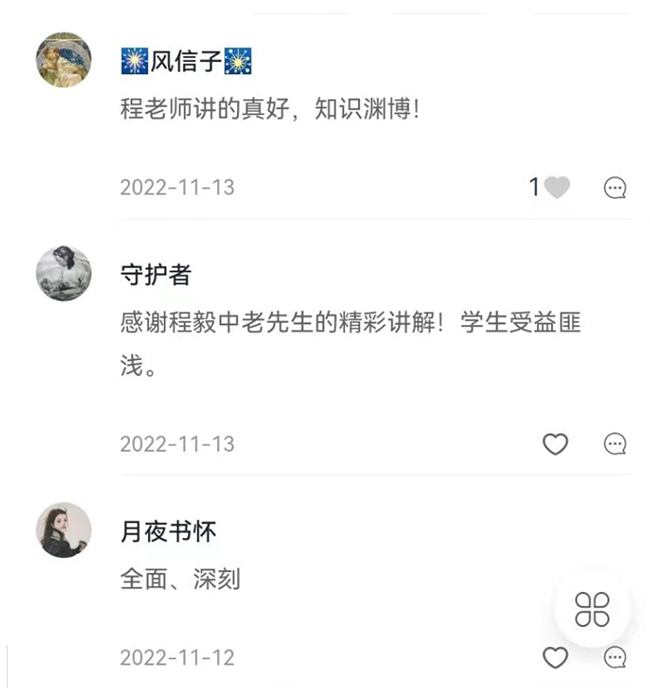Image resolution: width=650 pixels, height=693 pixels.
Task: Like the comment by 风信子
Action: [x=557, y=187]
